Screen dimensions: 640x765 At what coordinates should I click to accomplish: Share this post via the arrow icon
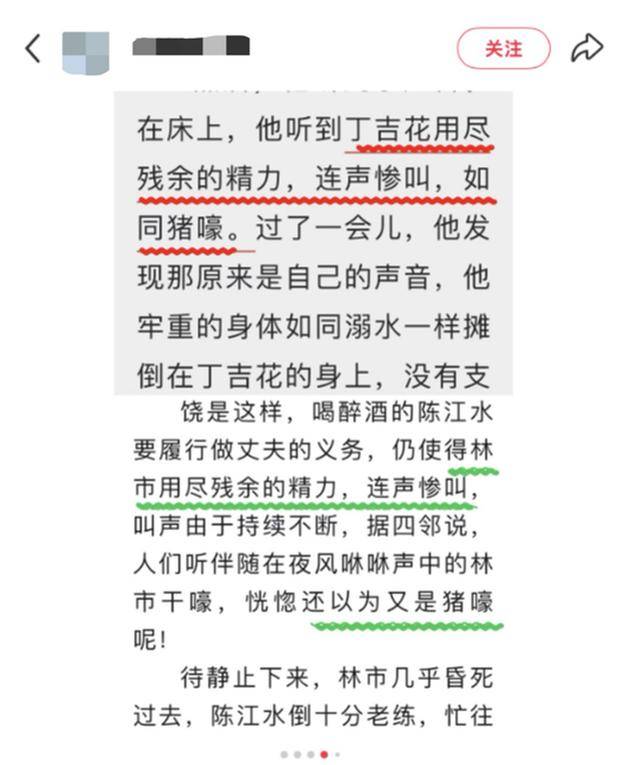[587, 47]
